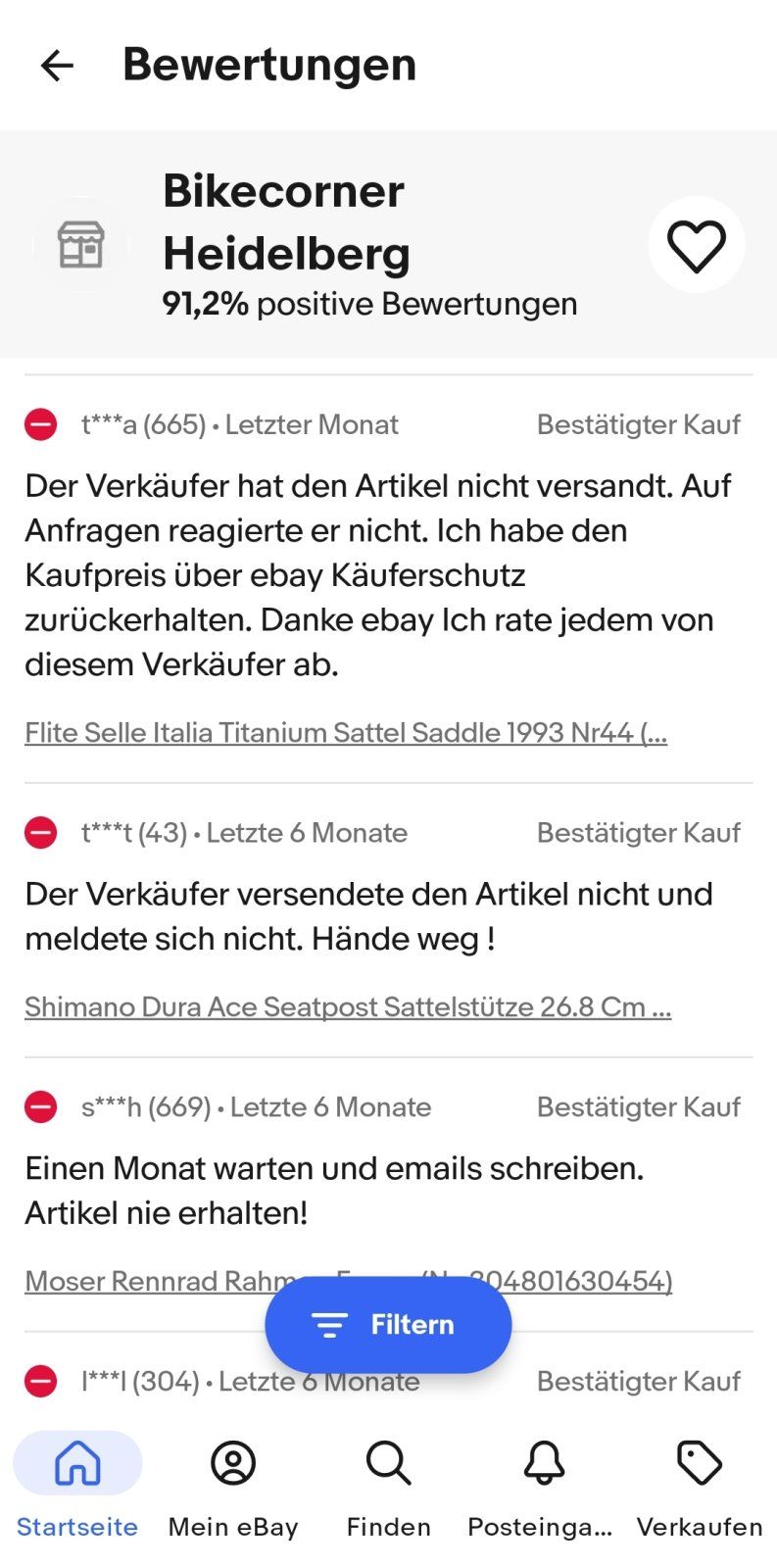This screenshot has height=1568, width=777.
Task: Open the Flite Selle Italia Titanium Sattel link
Action: (346, 733)
